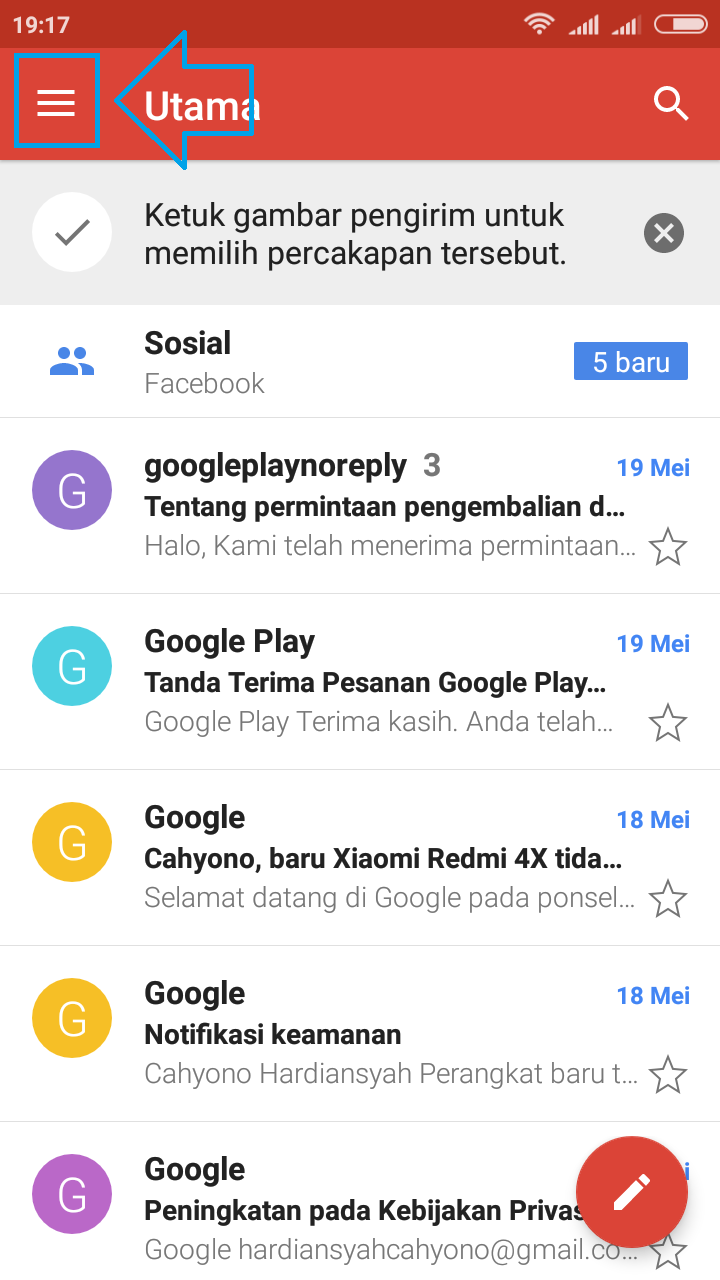Star the Tanda Terima Pesanan email
The width and height of the screenshot is (720, 1280).
668,722
